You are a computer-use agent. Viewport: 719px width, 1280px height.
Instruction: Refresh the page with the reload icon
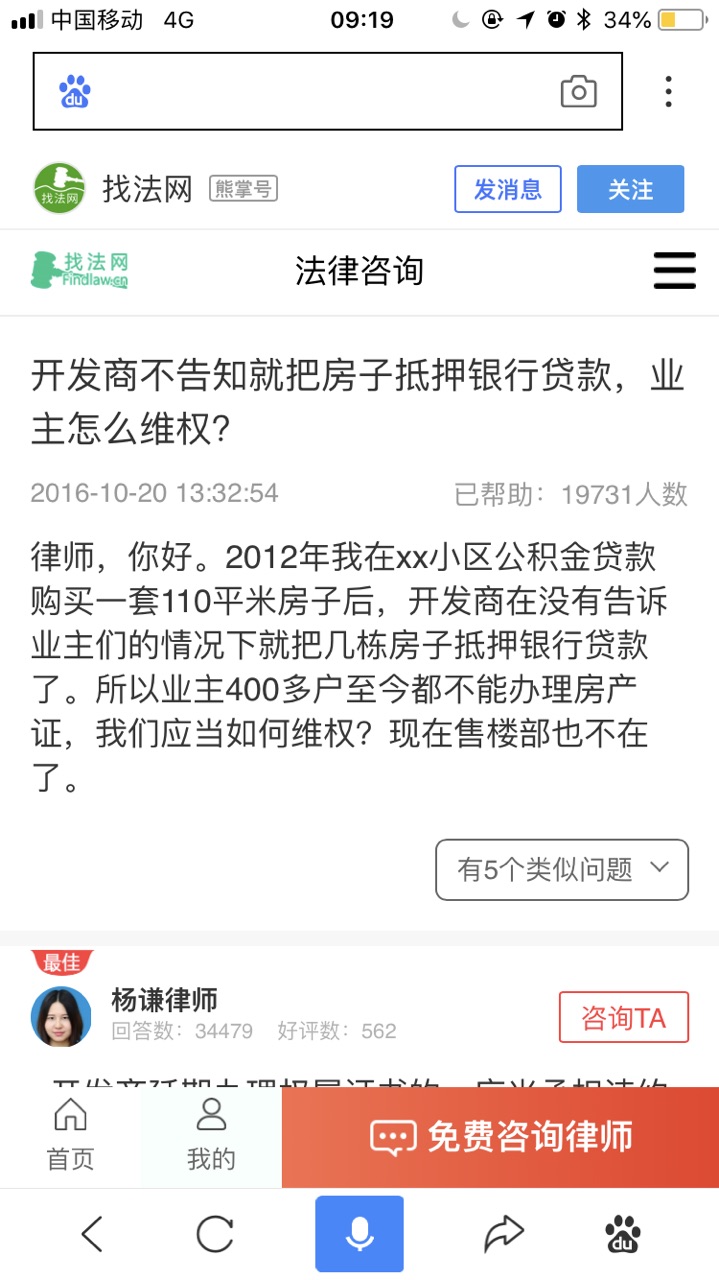click(x=214, y=1234)
